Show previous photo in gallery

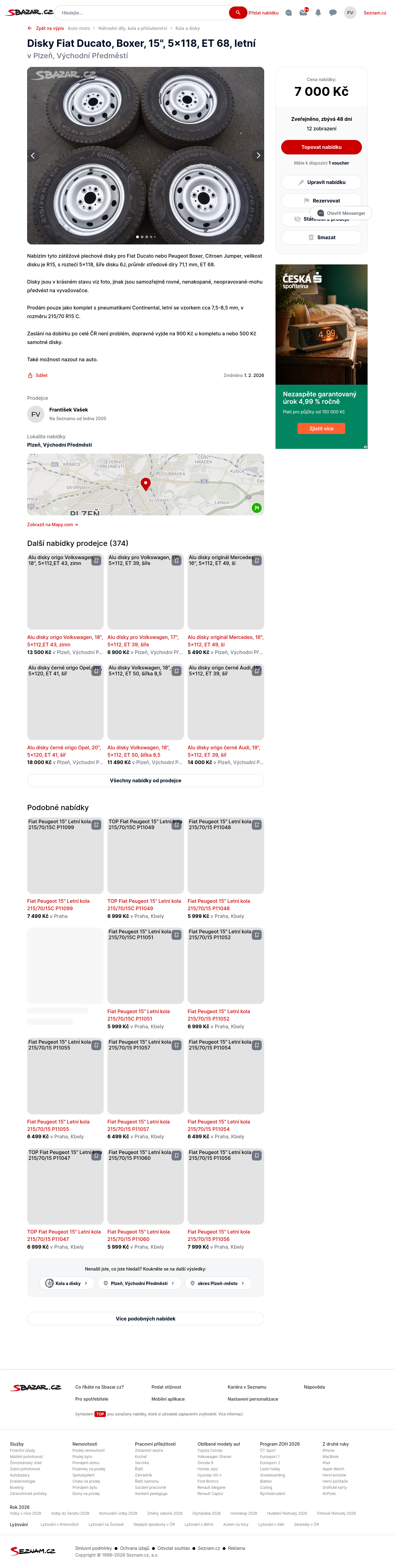coord(33,155)
